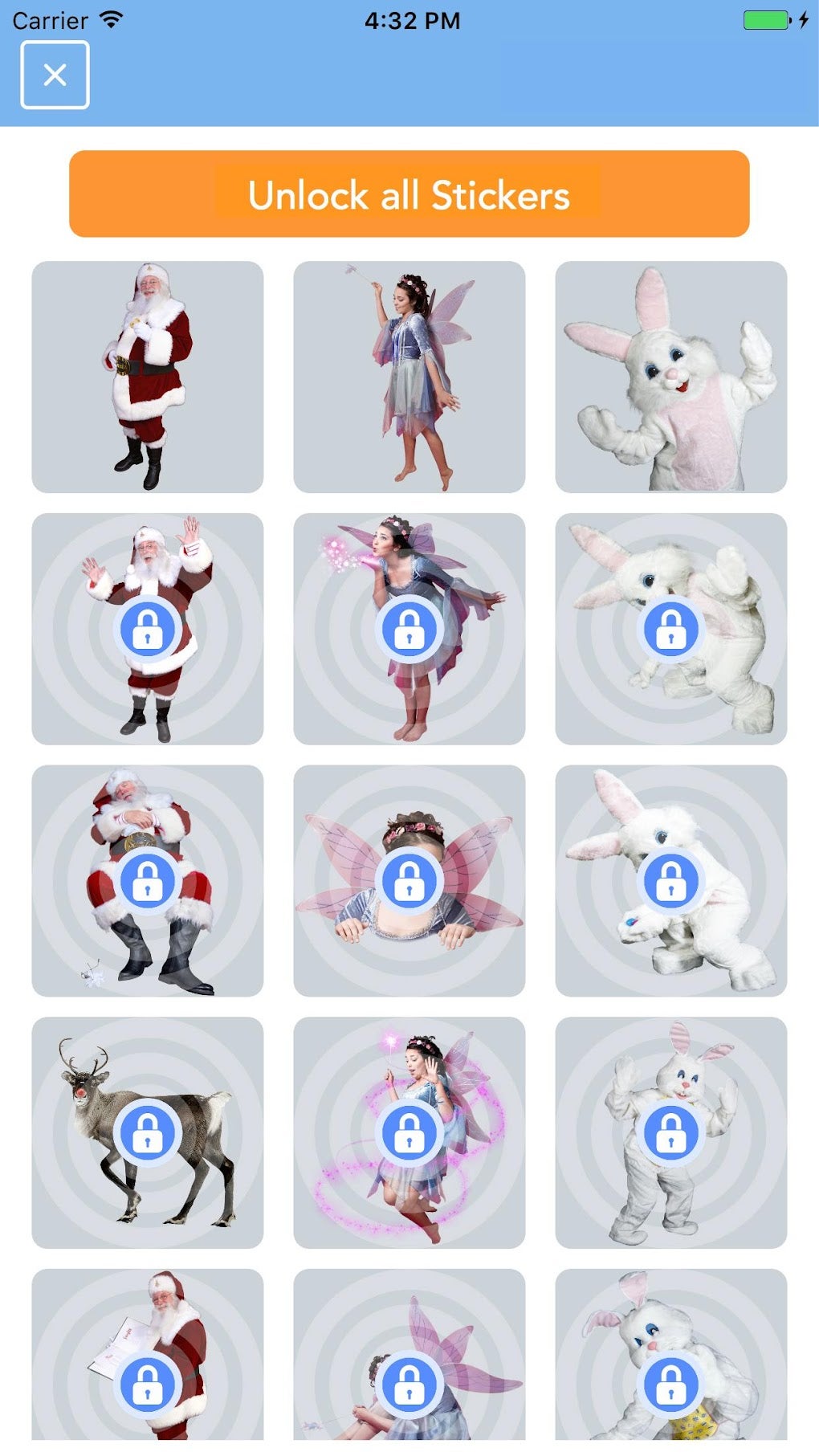Pick the unlocked waving Easter bunny sticker
Screen dimensions: 819x1456
(x=671, y=377)
